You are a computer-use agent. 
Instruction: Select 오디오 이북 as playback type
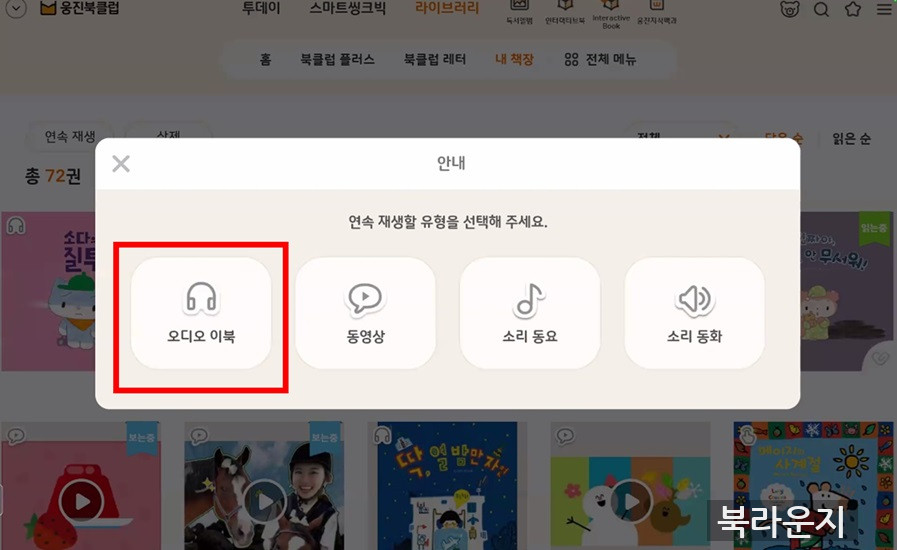pos(201,313)
